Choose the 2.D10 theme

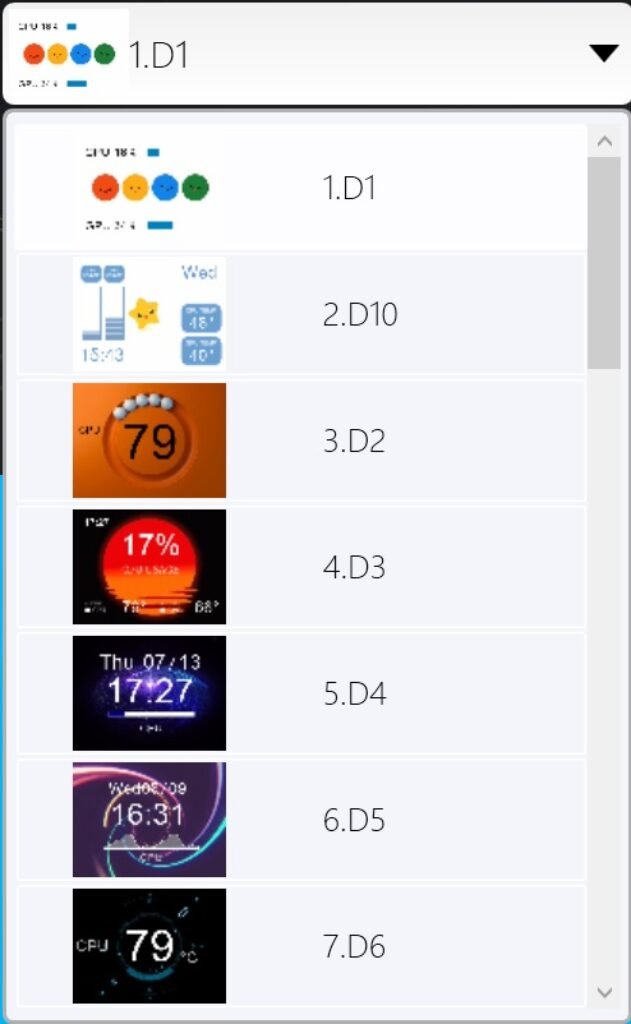click(300, 314)
